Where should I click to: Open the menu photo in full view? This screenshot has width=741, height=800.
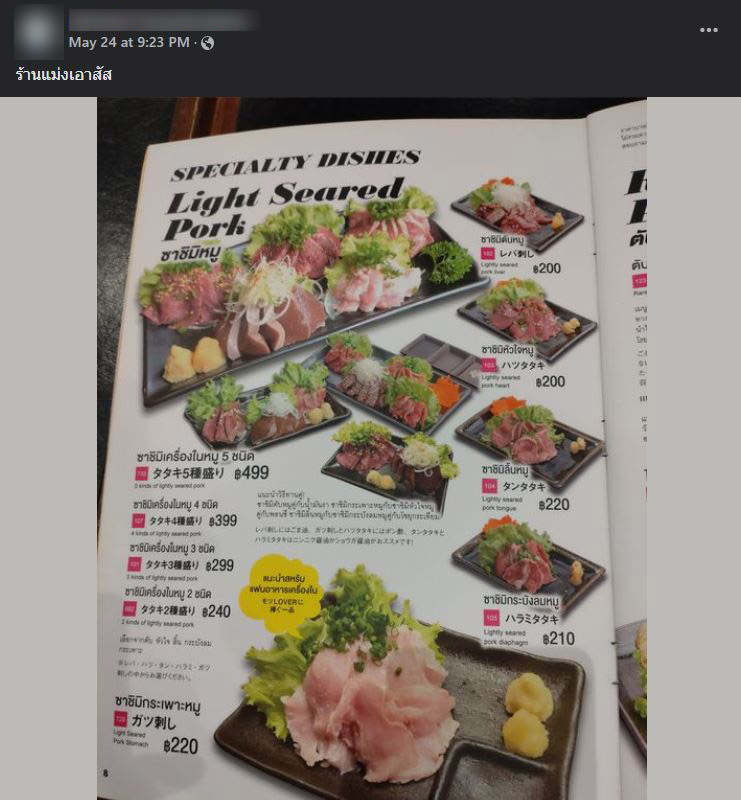pos(372,450)
